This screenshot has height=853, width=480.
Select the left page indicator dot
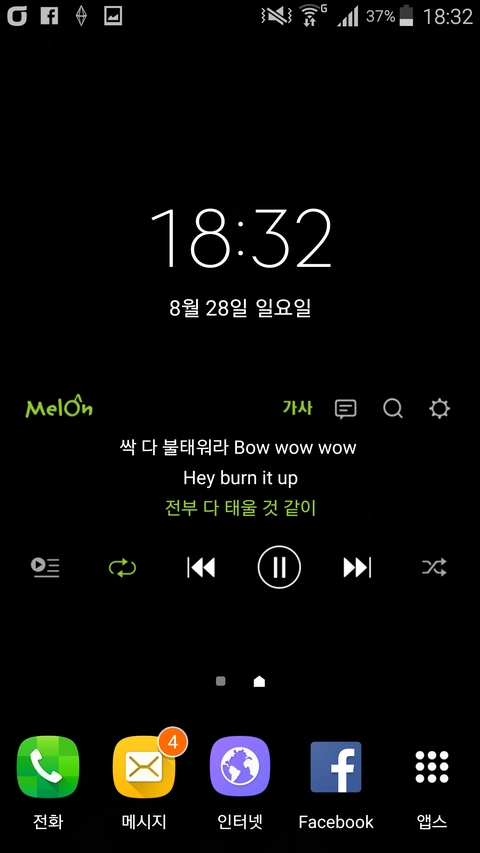(220, 681)
